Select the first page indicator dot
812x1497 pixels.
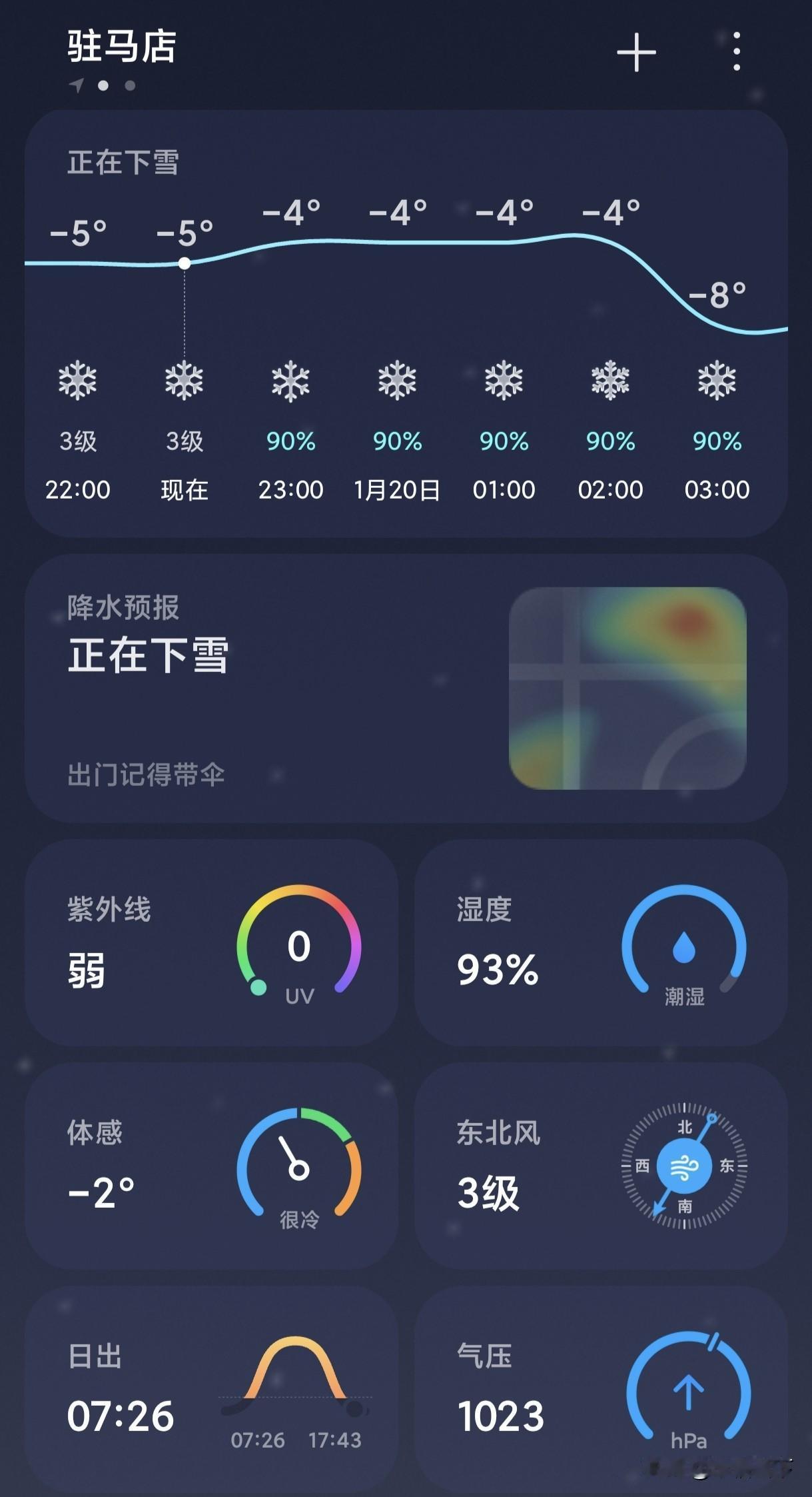(x=103, y=86)
